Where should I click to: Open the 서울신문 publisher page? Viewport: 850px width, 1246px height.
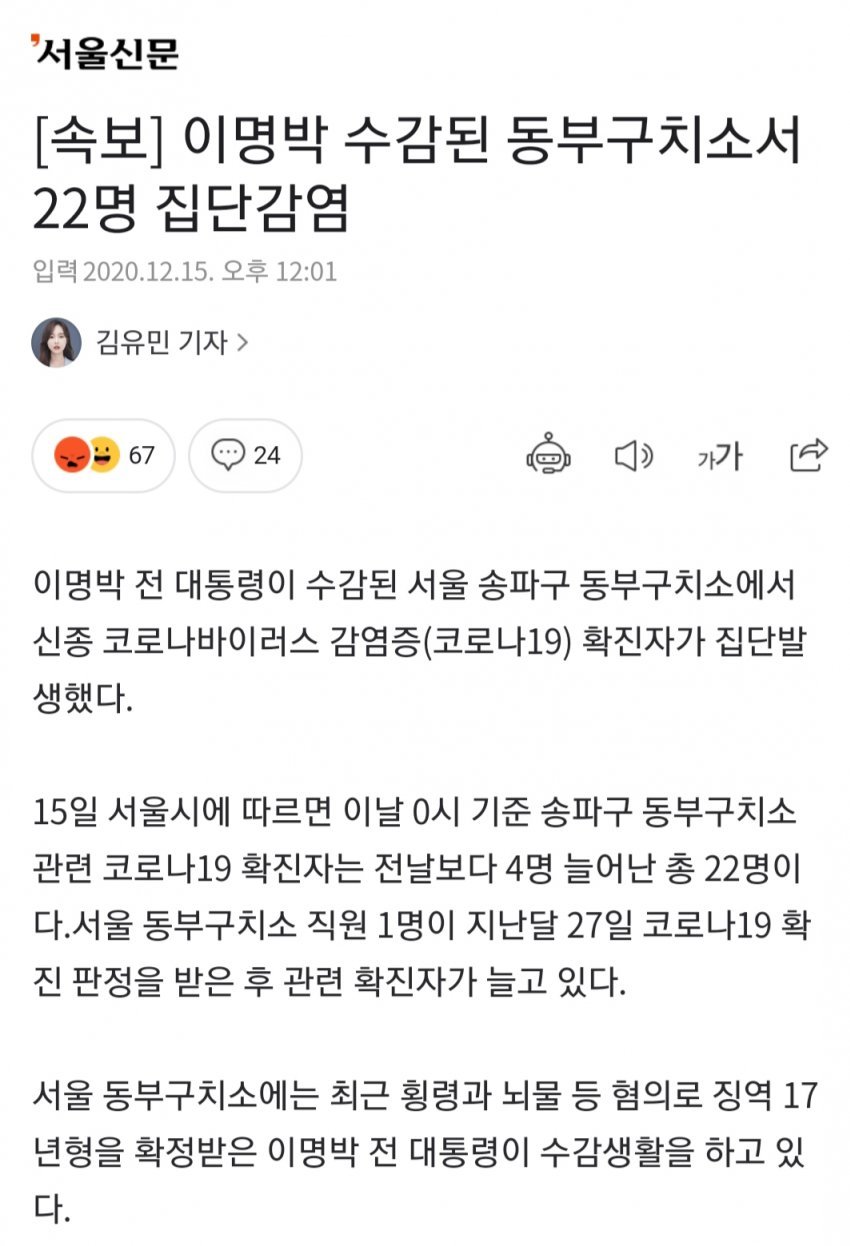coord(105,52)
